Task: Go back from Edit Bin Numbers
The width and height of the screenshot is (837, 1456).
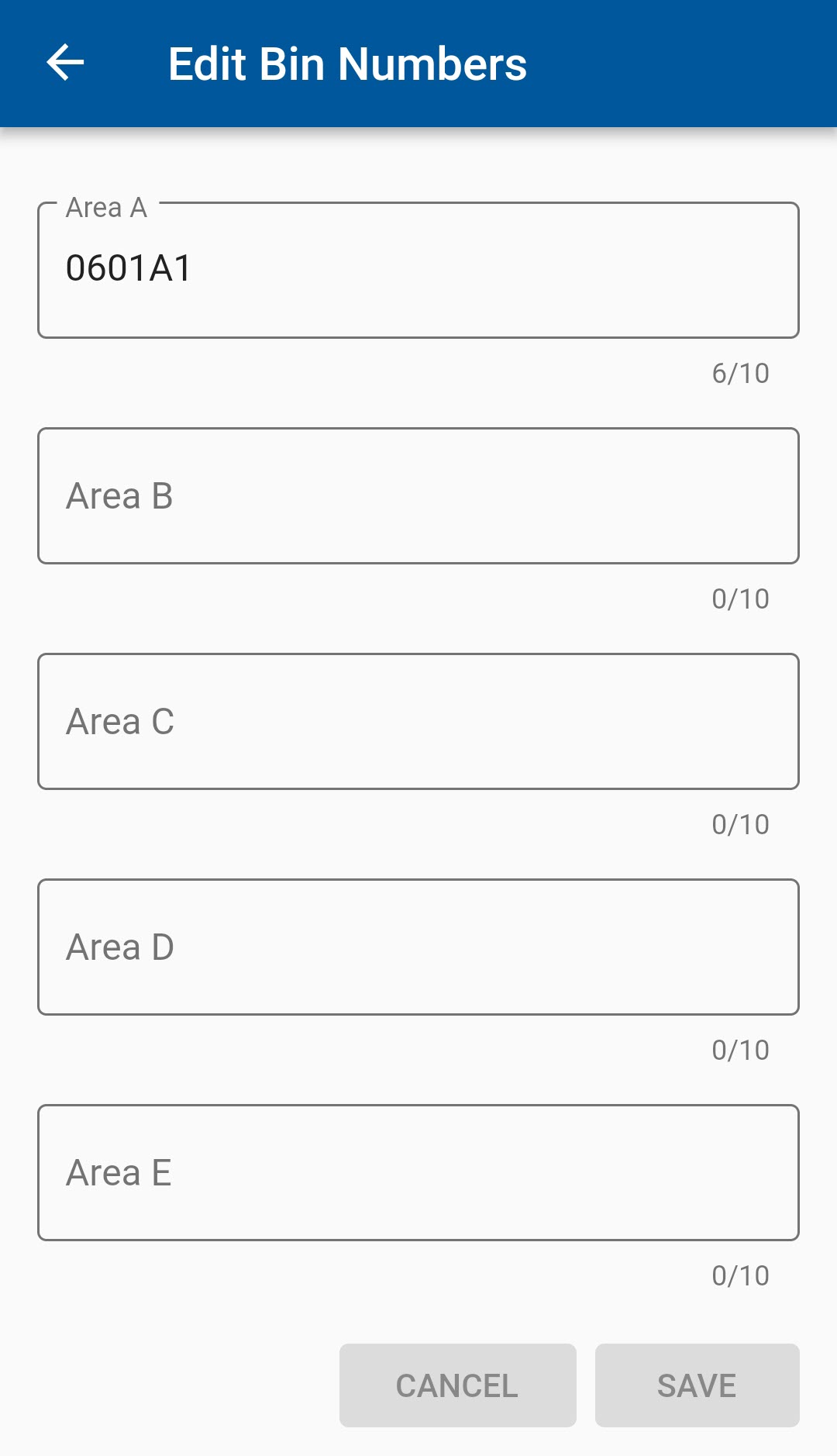Action: coord(65,63)
